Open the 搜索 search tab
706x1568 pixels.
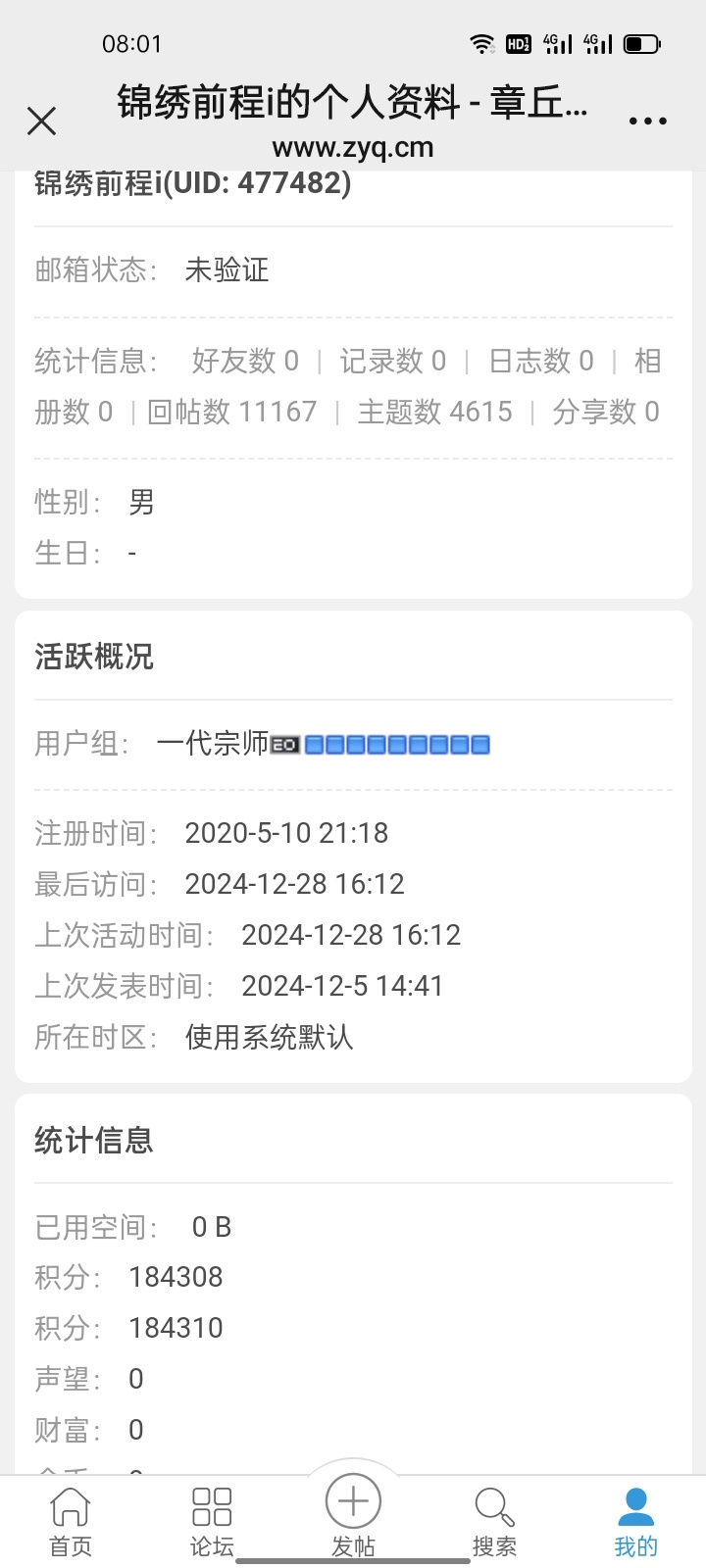click(x=494, y=1522)
